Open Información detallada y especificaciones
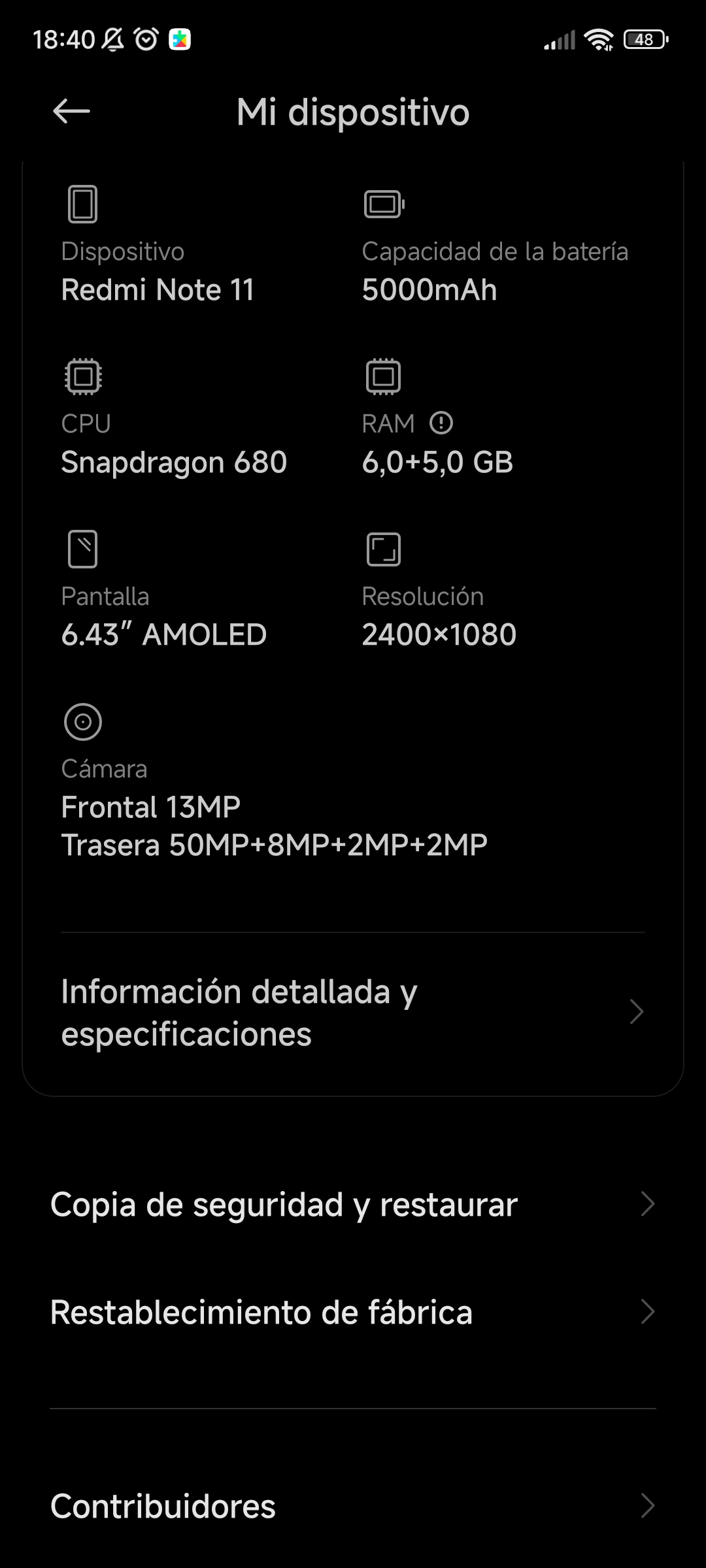Screen dimensions: 706x1568 point(353,1013)
